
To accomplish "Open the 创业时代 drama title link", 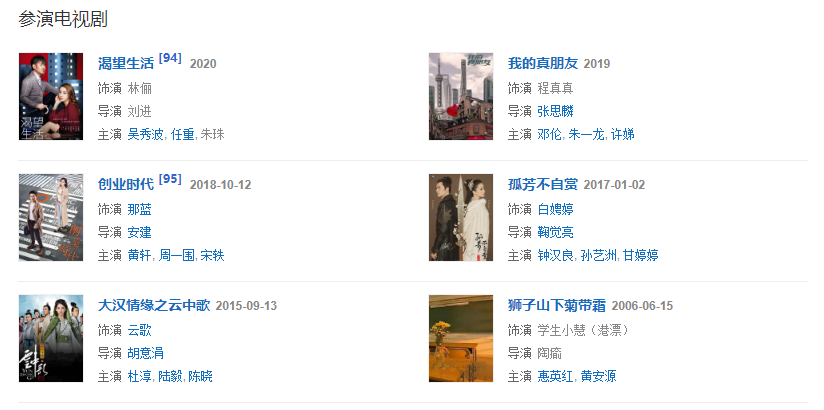I will coord(125,185).
